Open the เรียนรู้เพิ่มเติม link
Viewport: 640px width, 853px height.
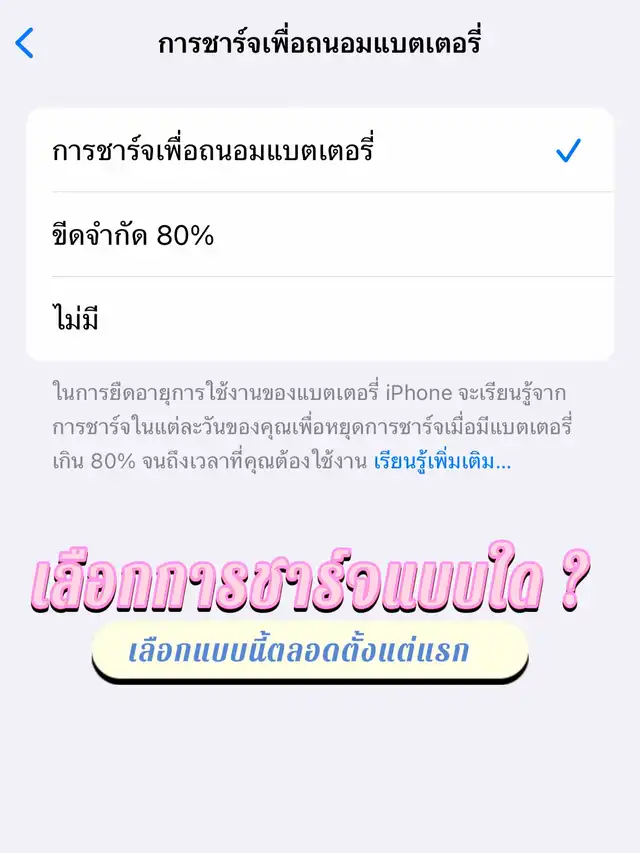coord(442,462)
